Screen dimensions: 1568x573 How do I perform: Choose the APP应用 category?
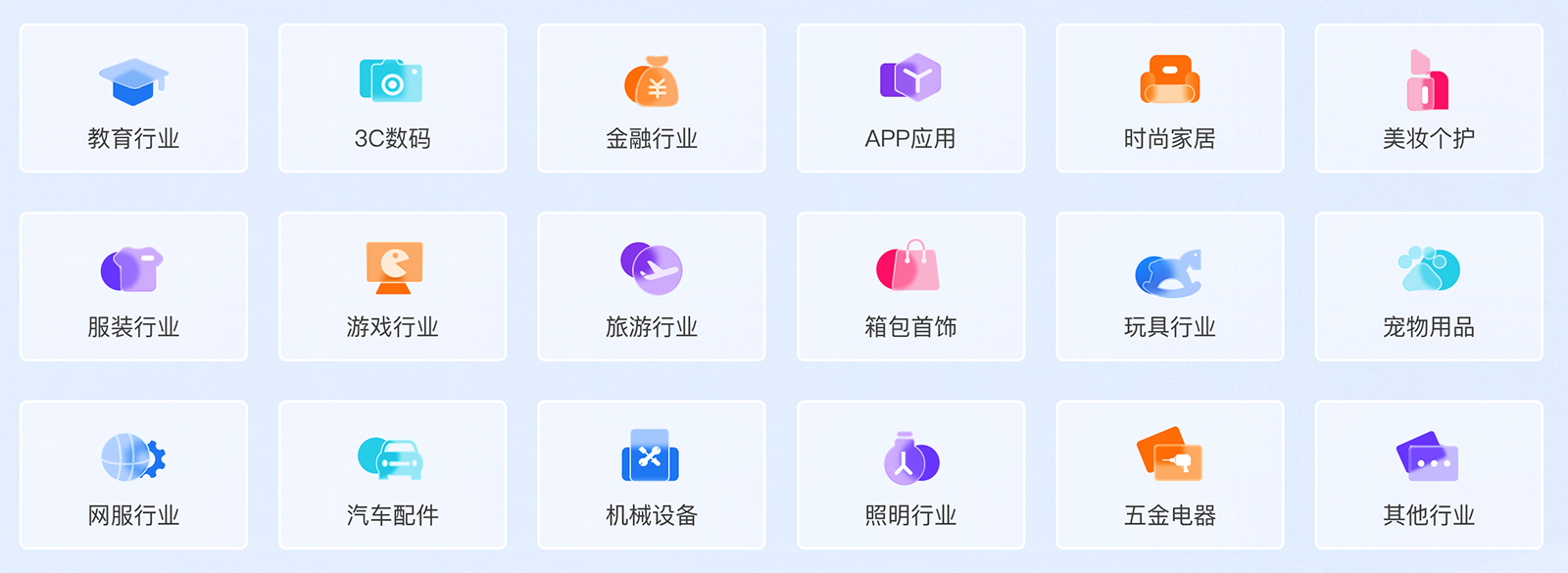tap(910, 99)
